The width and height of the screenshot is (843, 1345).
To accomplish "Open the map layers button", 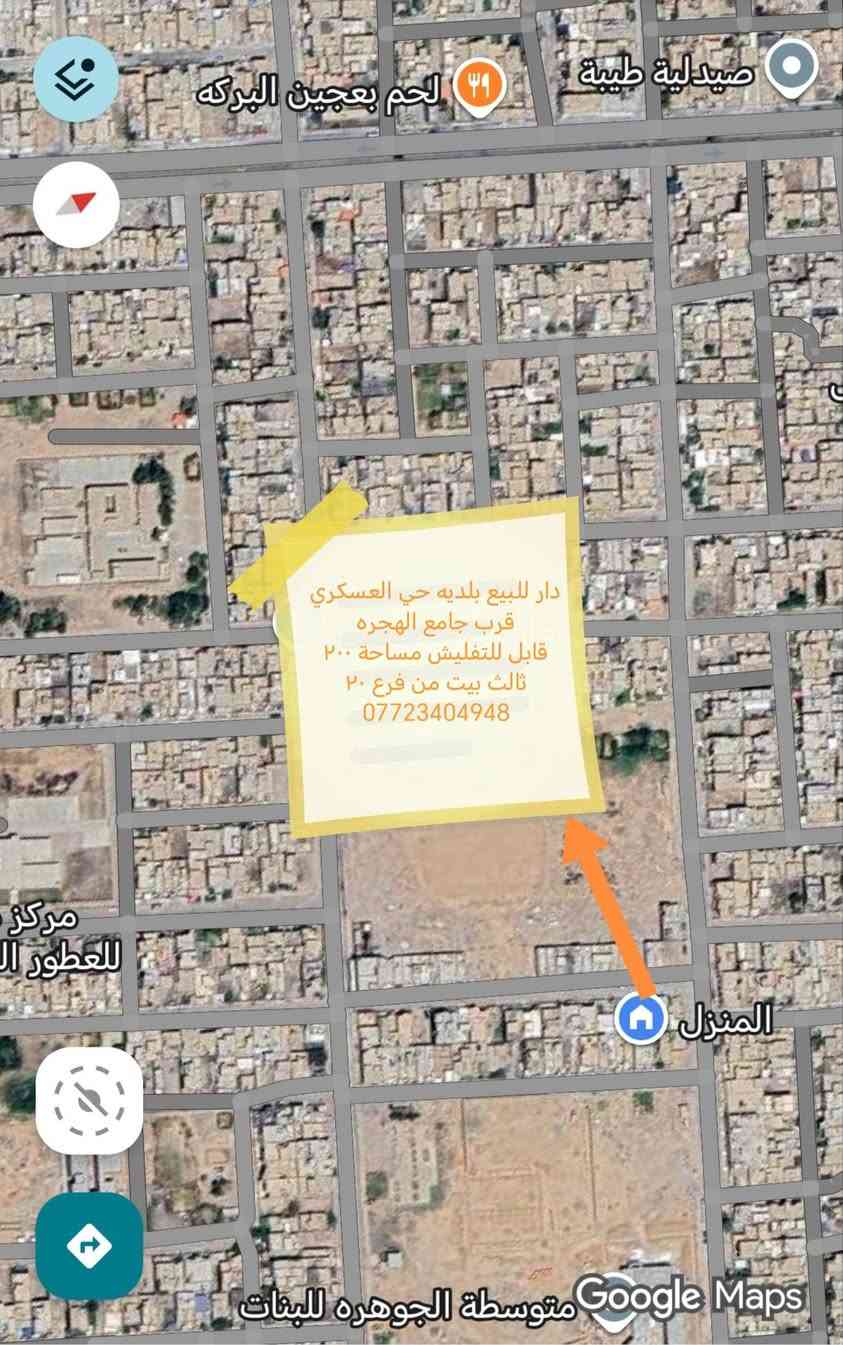I will pos(77,79).
